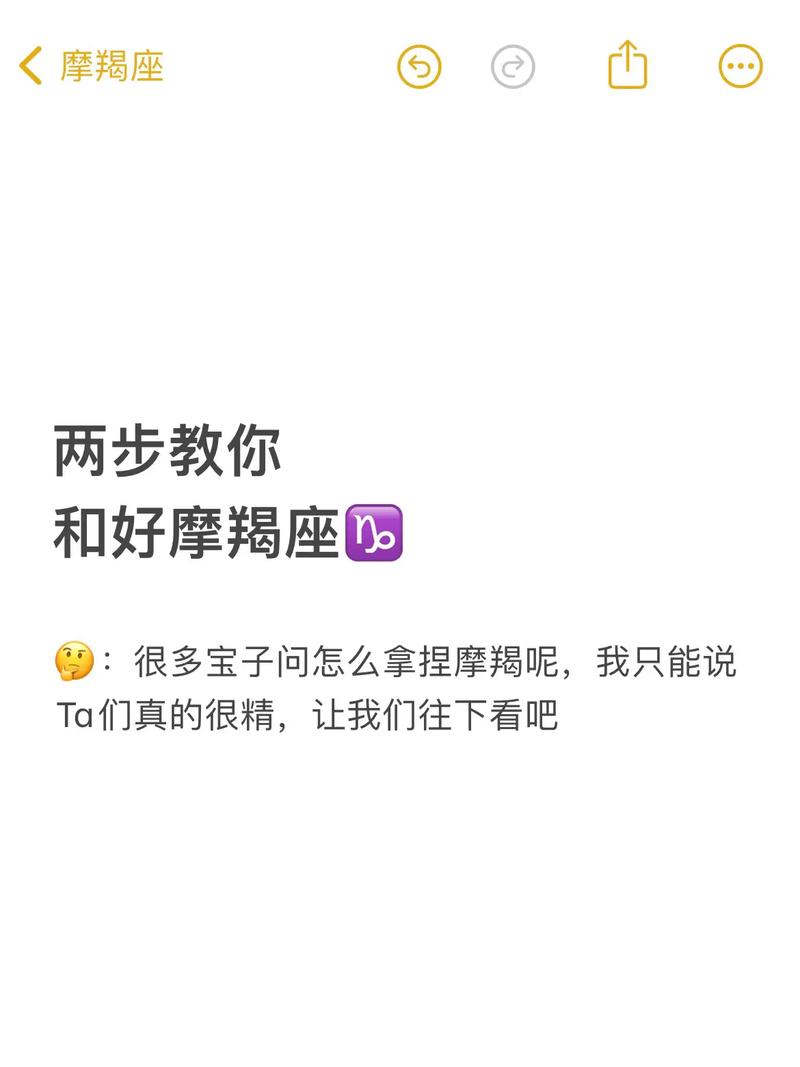
Task: Undo the last edit
Action: [419, 68]
